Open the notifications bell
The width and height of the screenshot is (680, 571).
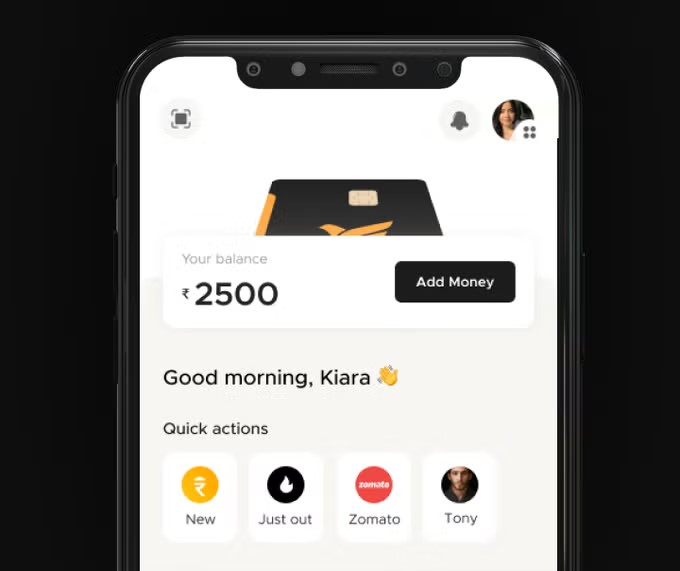pyautogui.click(x=460, y=121)
